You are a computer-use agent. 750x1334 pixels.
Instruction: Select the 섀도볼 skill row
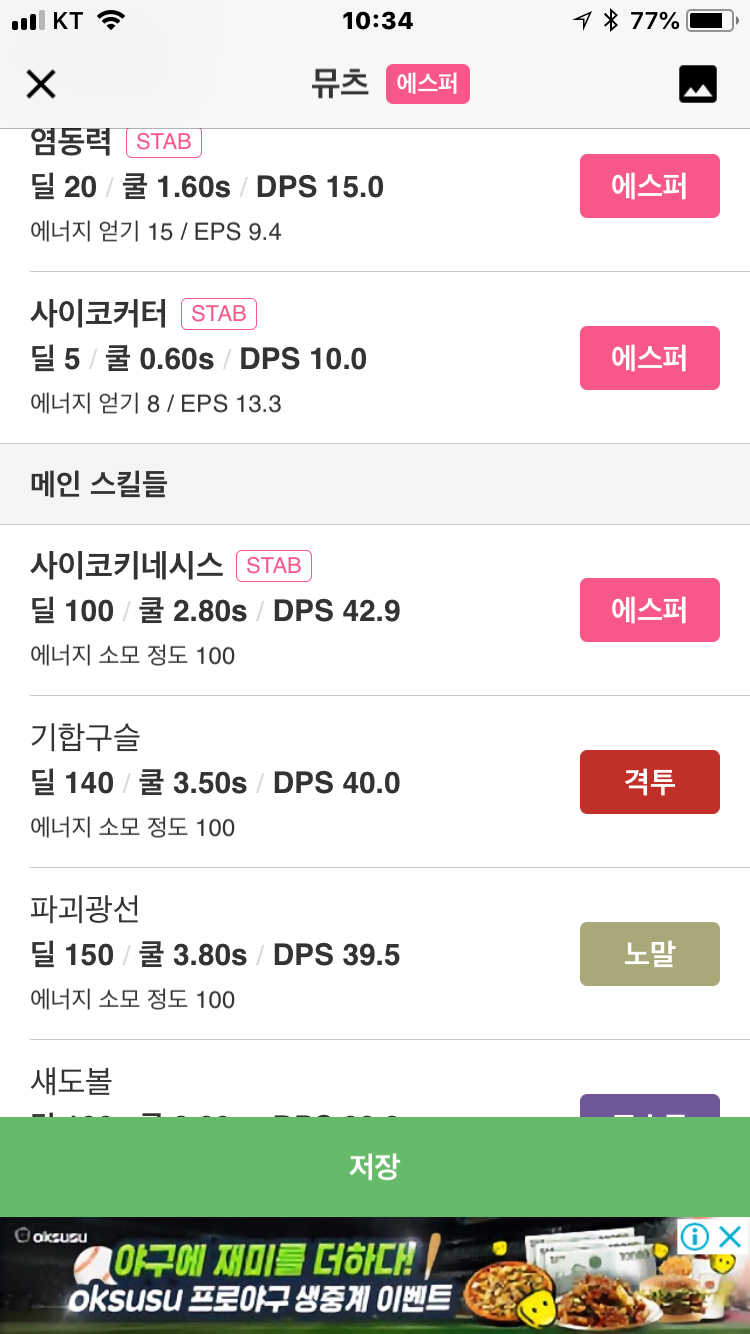(x=375, y=1079)
